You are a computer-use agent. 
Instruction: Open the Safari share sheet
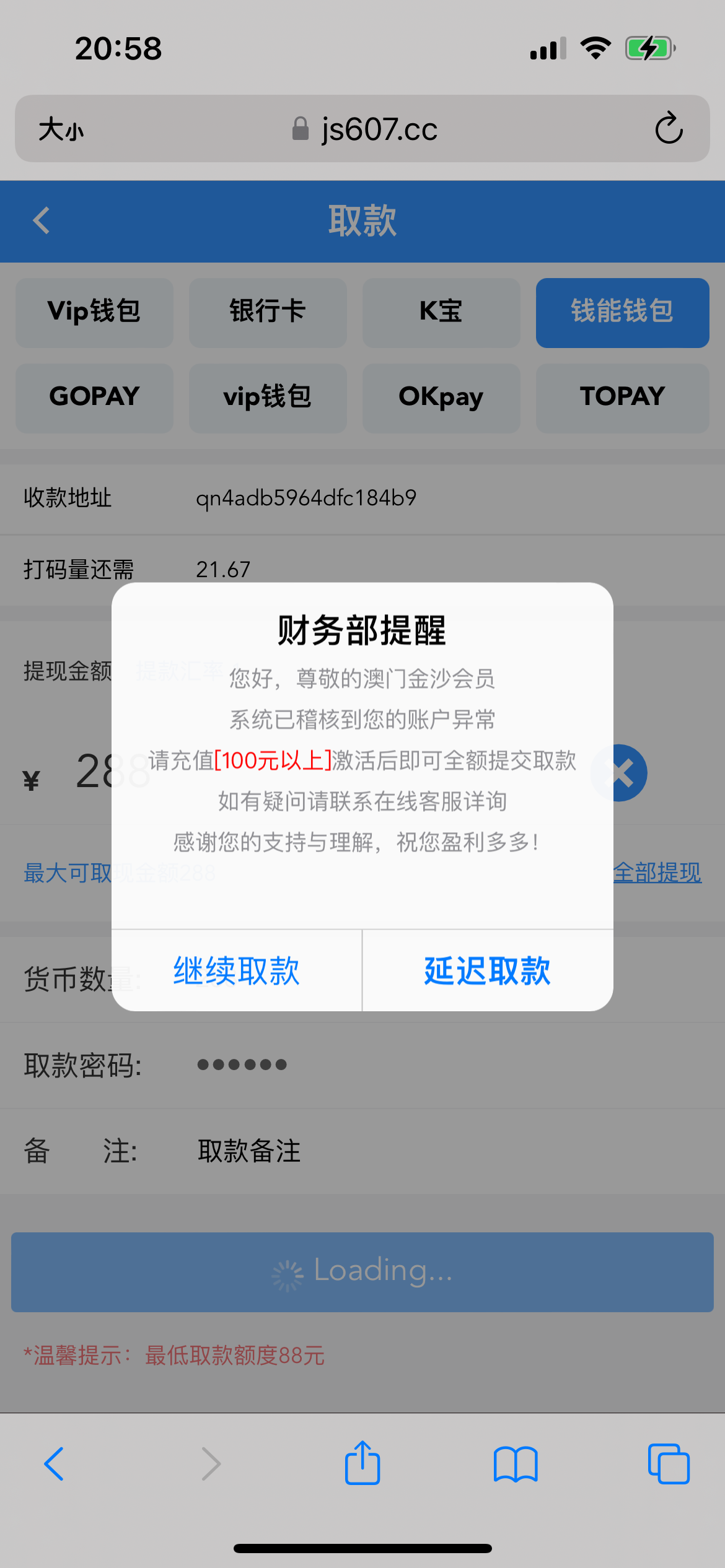362,1463
